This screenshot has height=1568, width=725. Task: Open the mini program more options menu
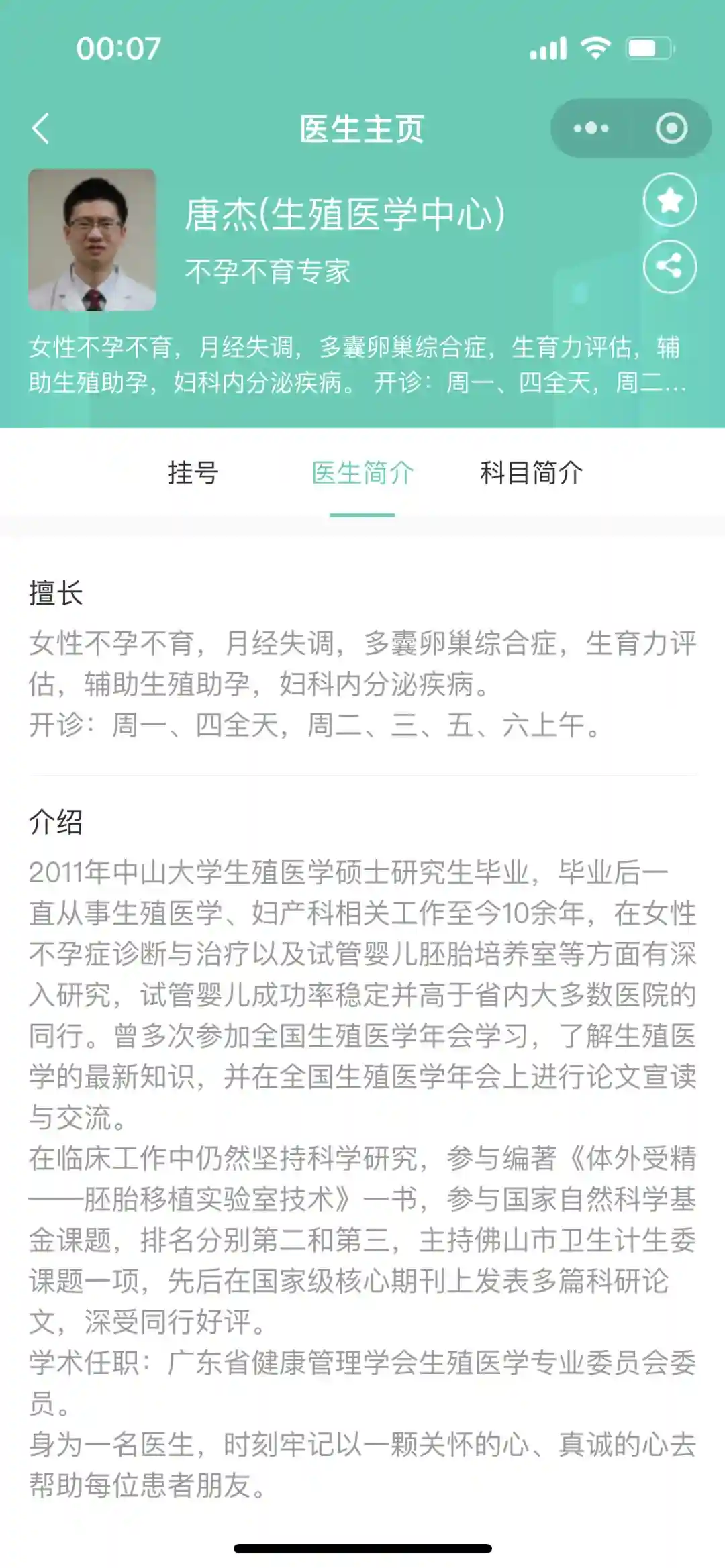tap(591, 128)
